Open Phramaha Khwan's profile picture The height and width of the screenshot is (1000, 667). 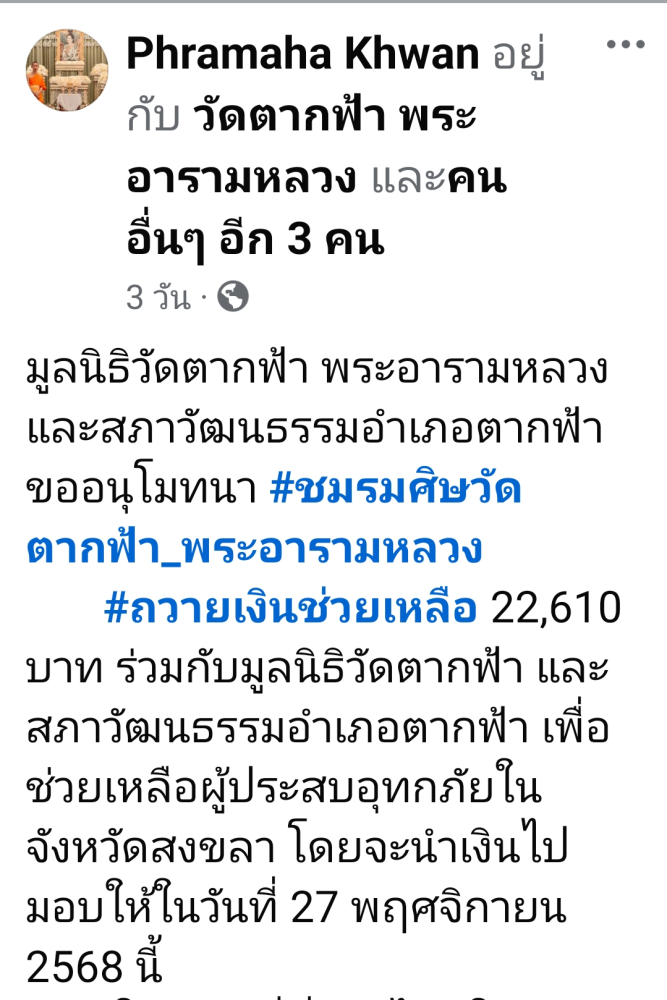coord(66,70)
